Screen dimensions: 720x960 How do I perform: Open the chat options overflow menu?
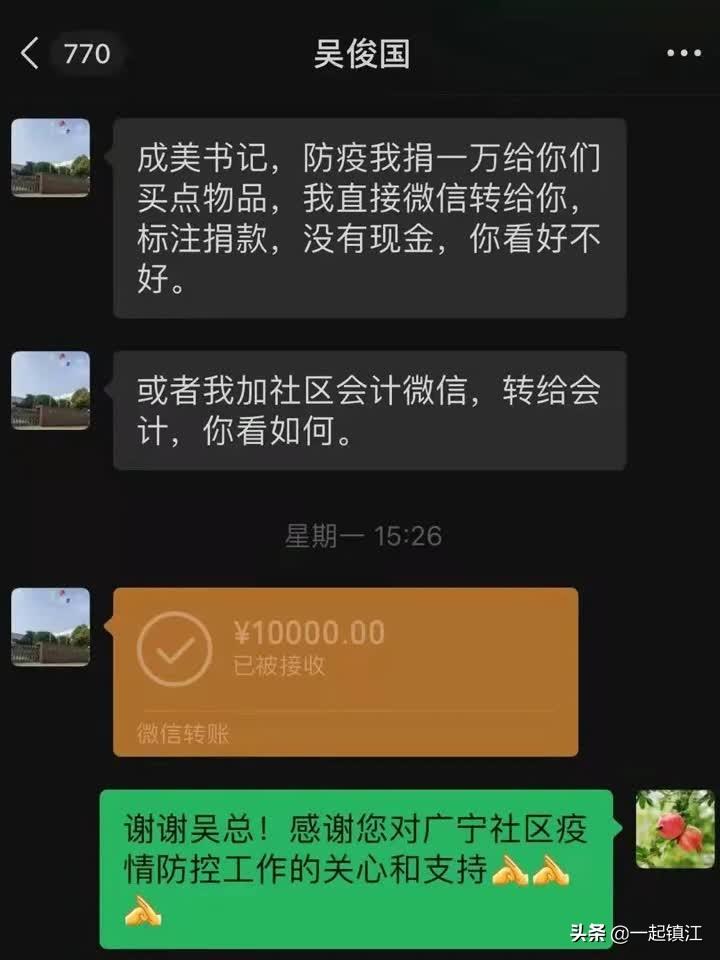coord(684,54)
